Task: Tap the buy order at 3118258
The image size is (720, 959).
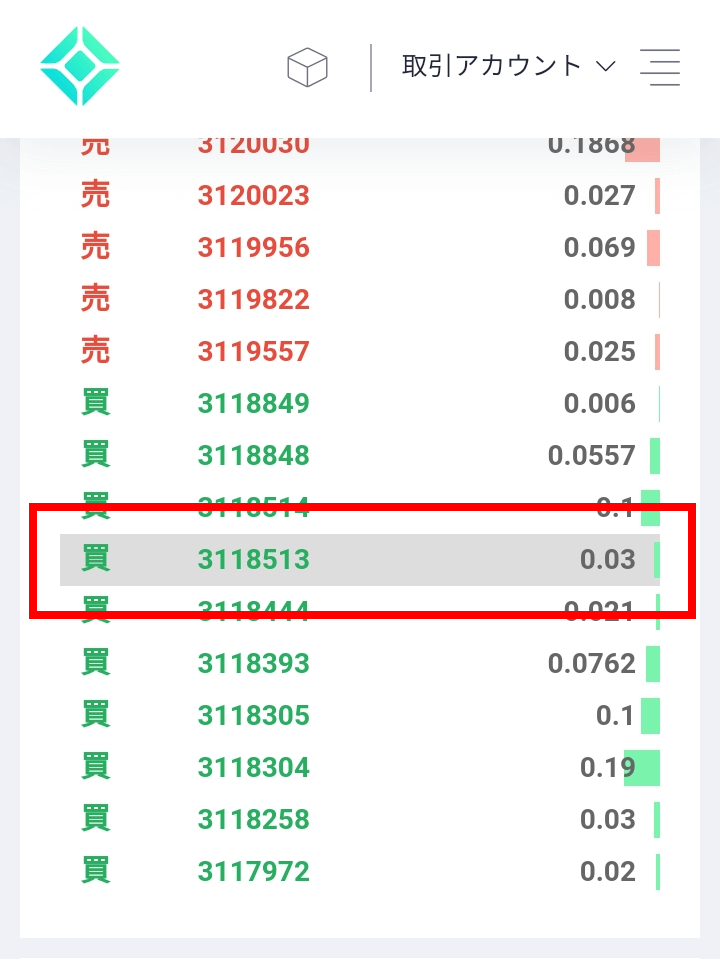Action: pyautogui.click(x=254, y=819)
